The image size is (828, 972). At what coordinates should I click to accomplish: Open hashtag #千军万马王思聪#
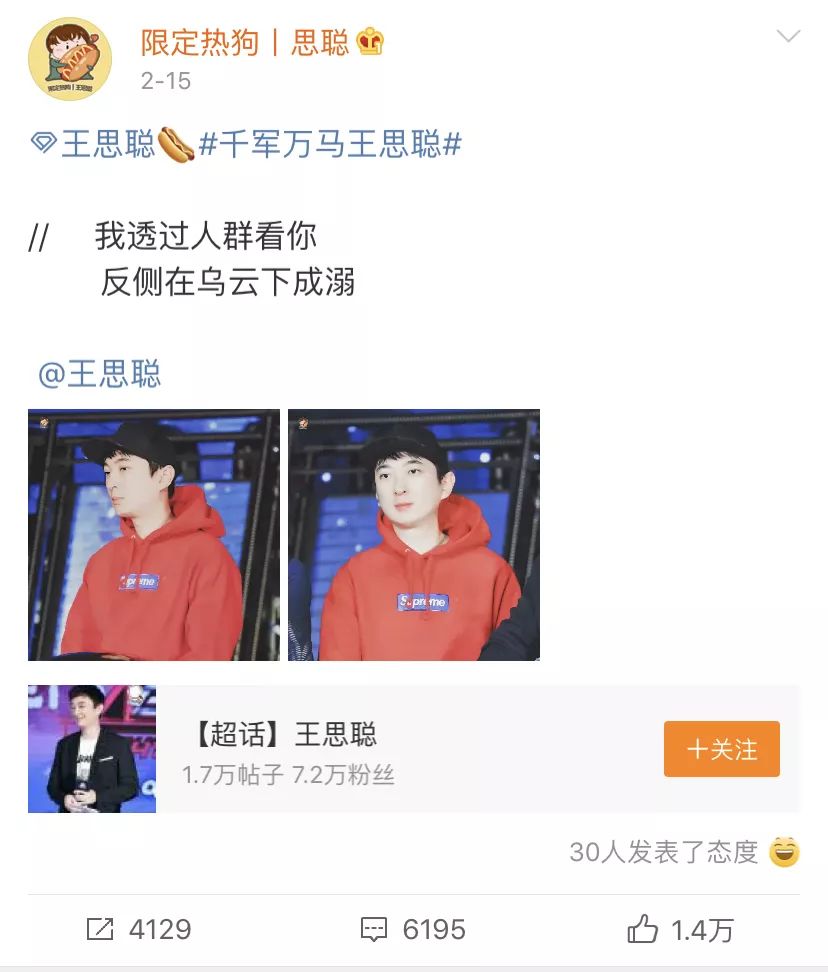click(x=330, y=145)
